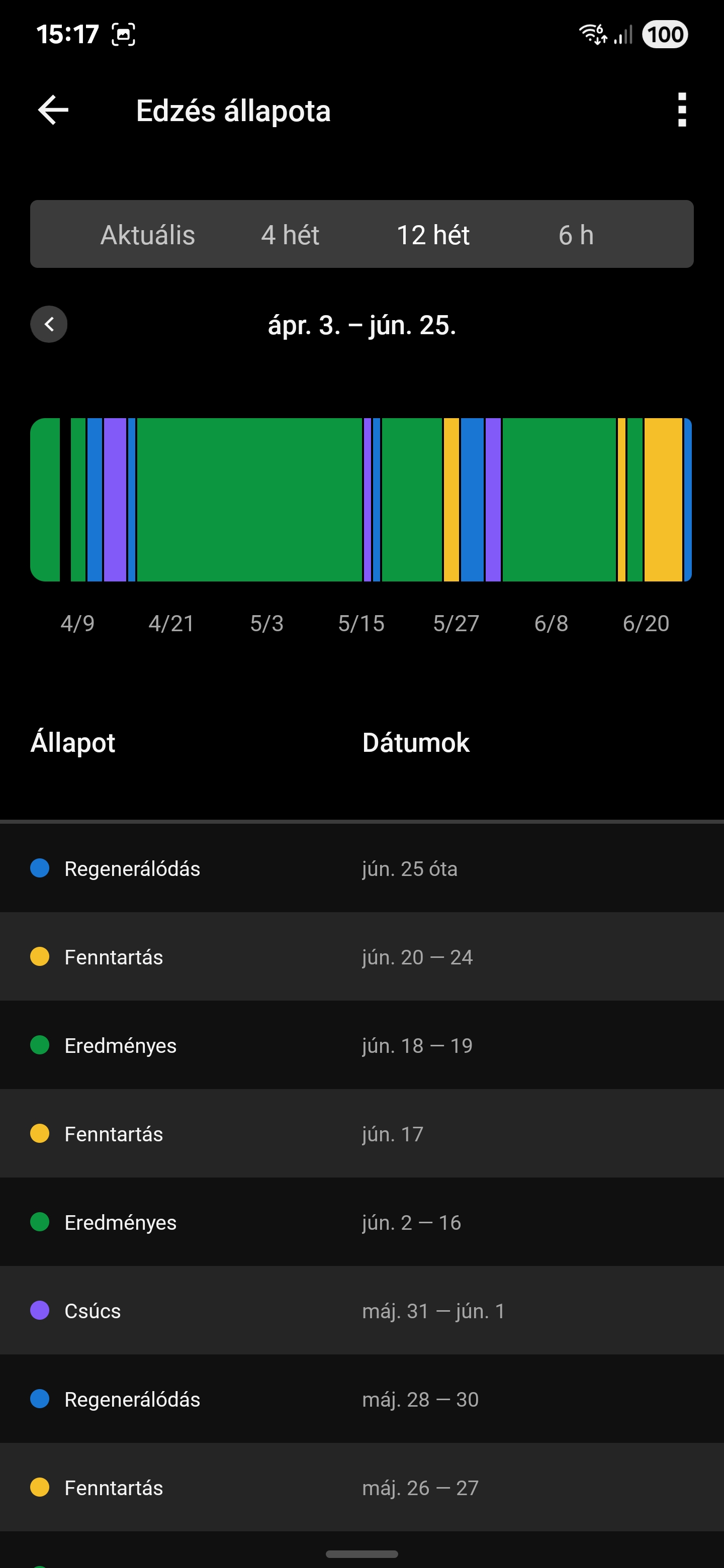The image size is (724, 1568).
Task: Show the previous 12-week period
Action: [49, 325]
